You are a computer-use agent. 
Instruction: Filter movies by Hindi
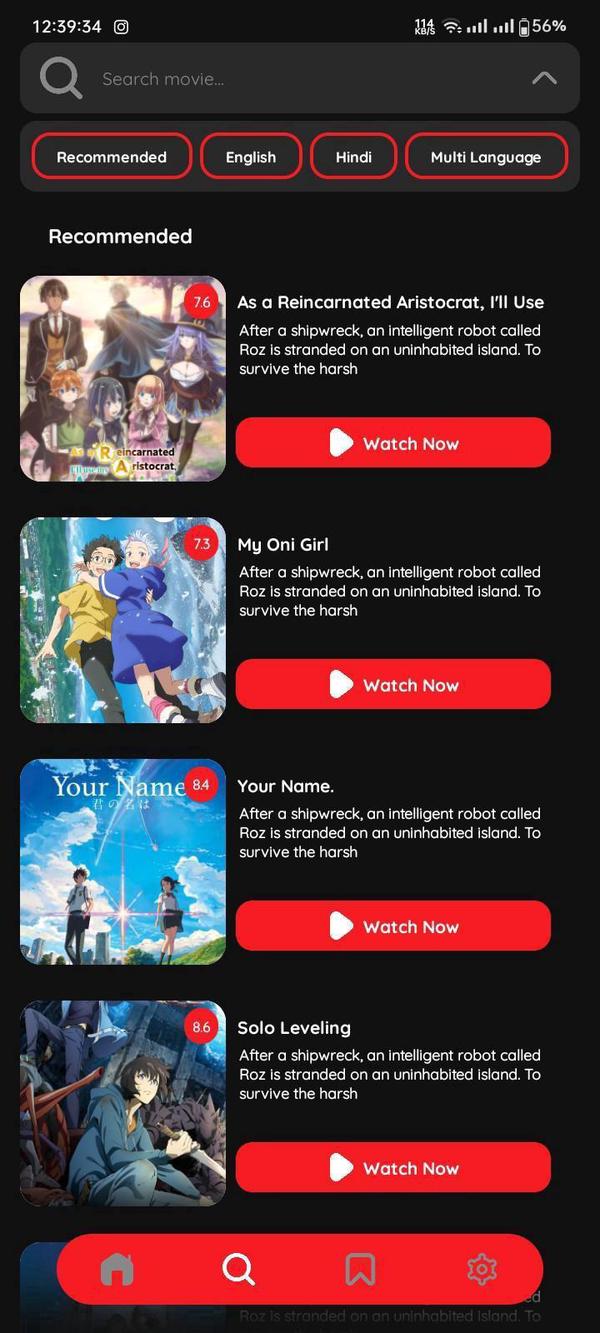[354, 157]
